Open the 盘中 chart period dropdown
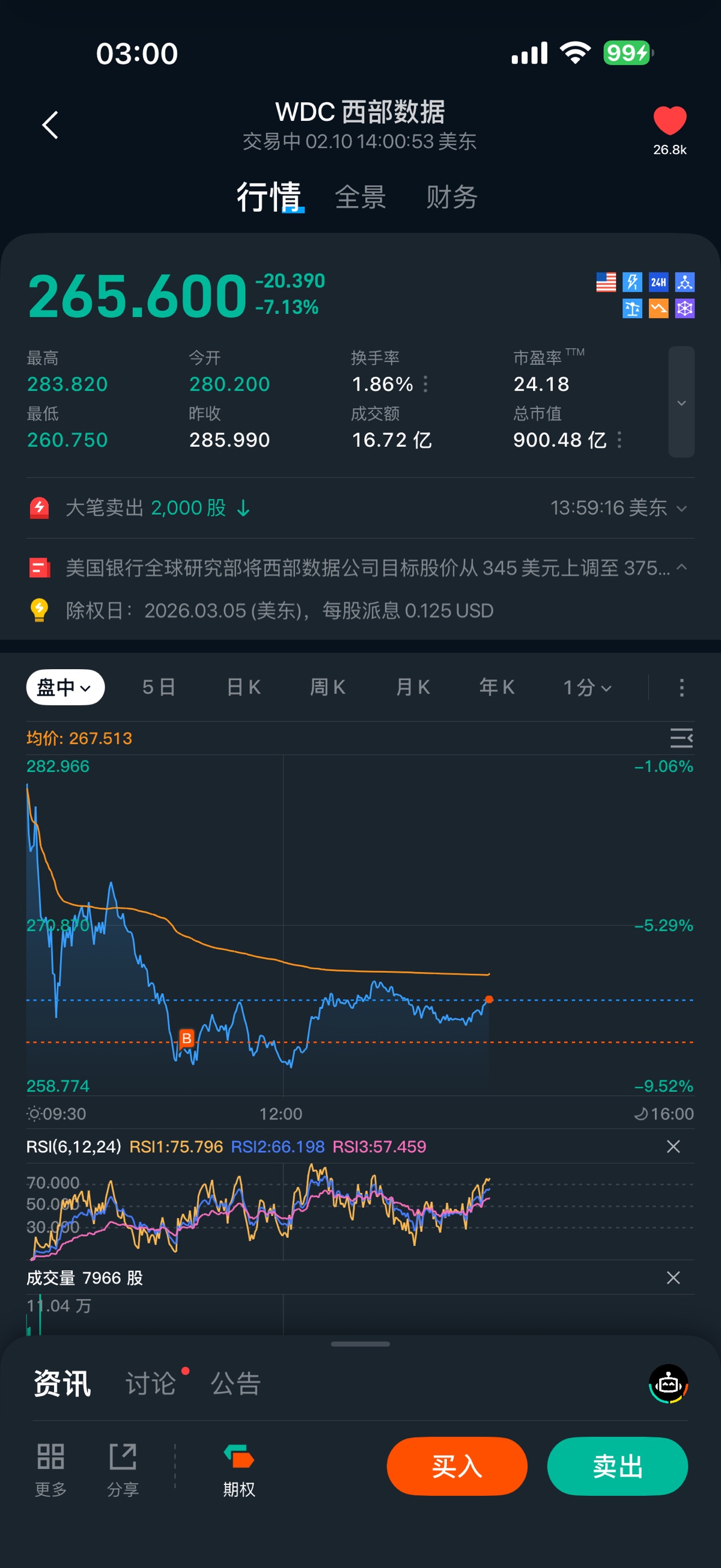This screenshot has width=721, height=1568. tap(65, 688)
